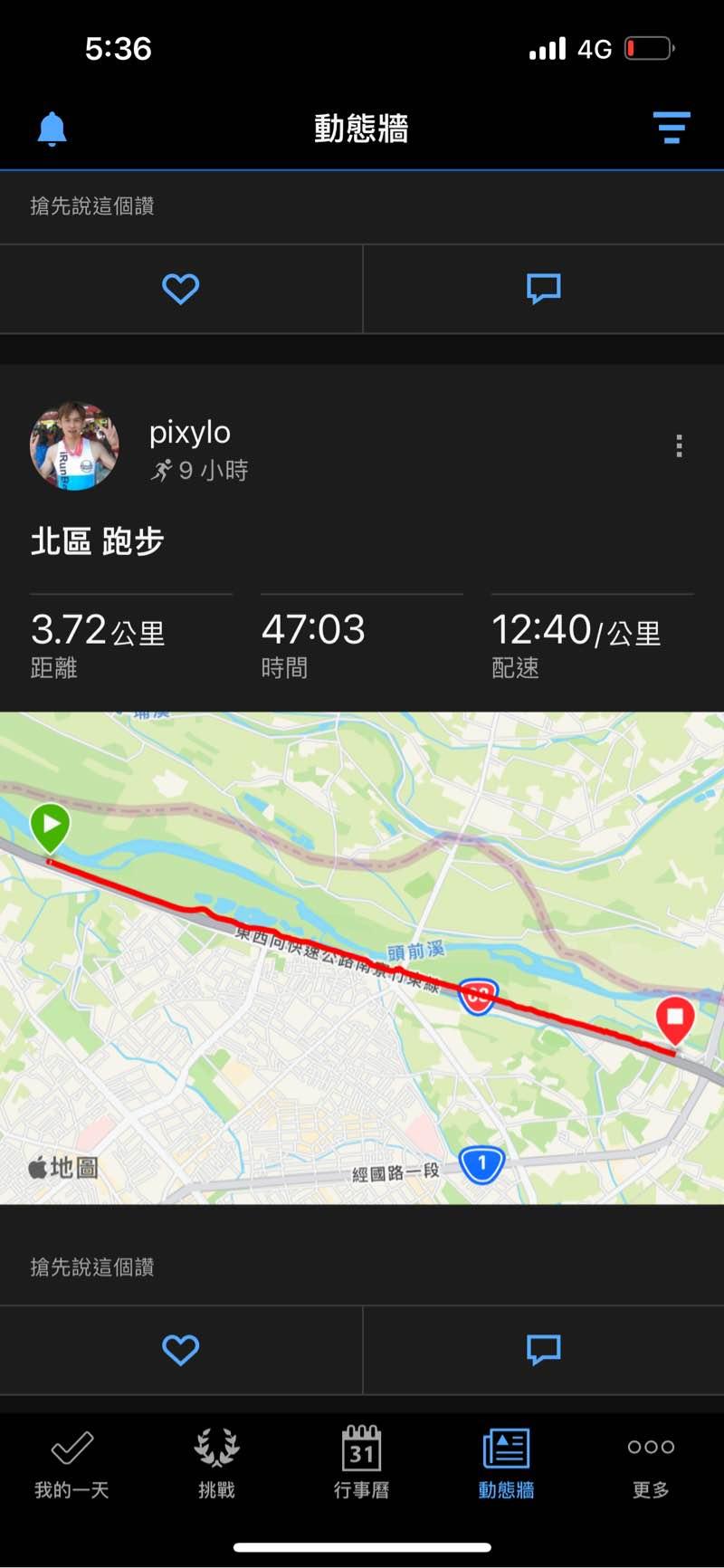Open the notifications bell
This screenshot has height=1568, width=724.
[52, 129]
